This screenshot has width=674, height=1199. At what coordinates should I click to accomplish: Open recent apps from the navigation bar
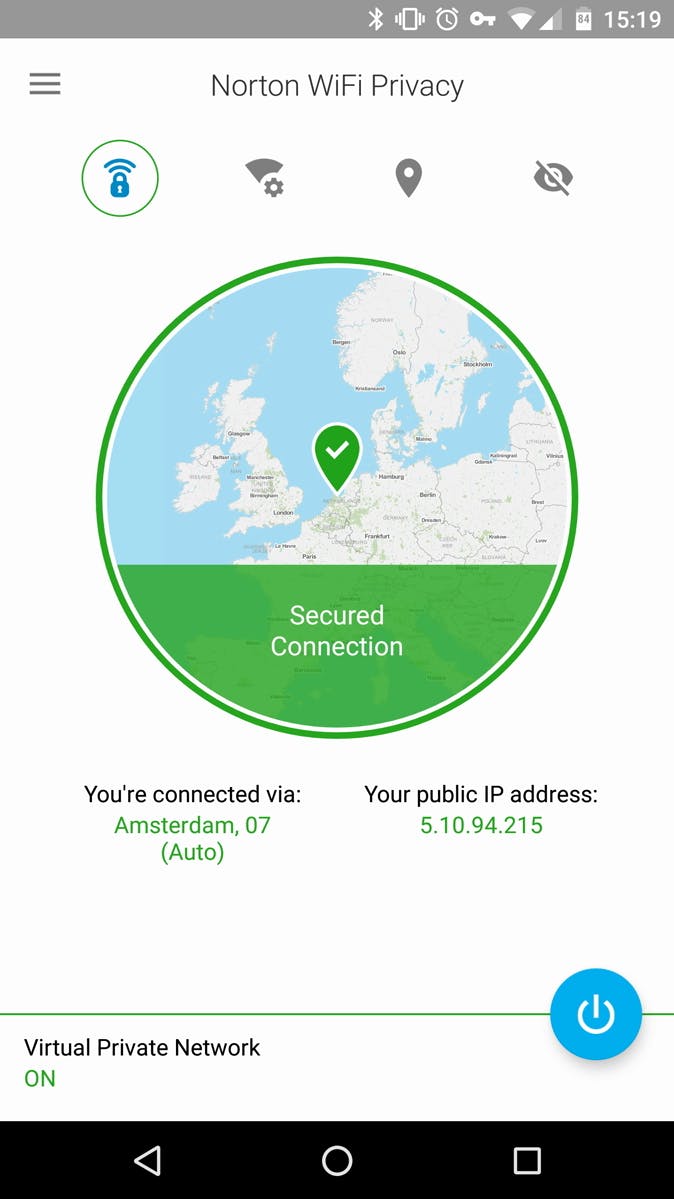[x=526, y=1160]
